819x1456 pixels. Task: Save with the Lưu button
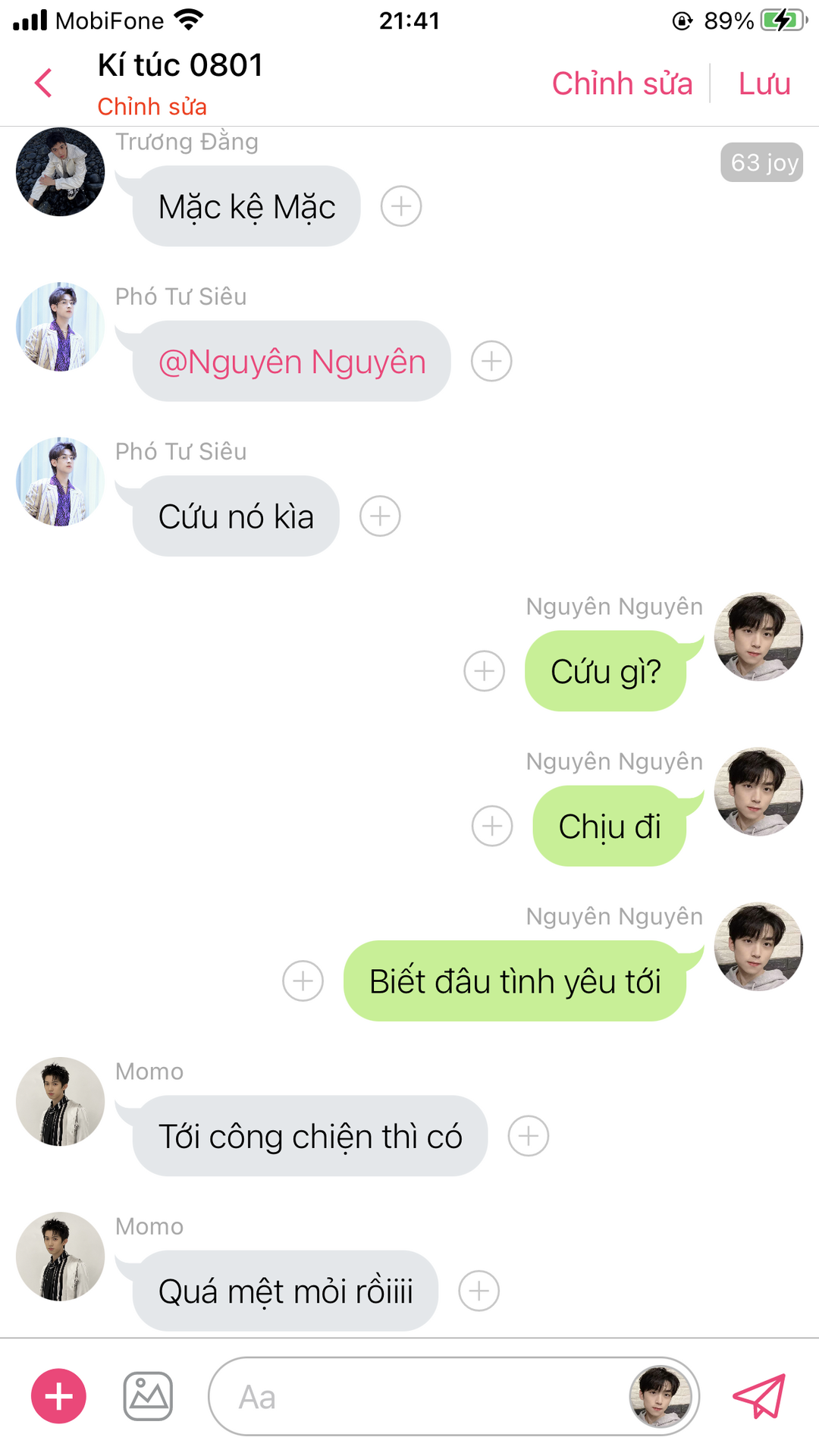[764, 83]
